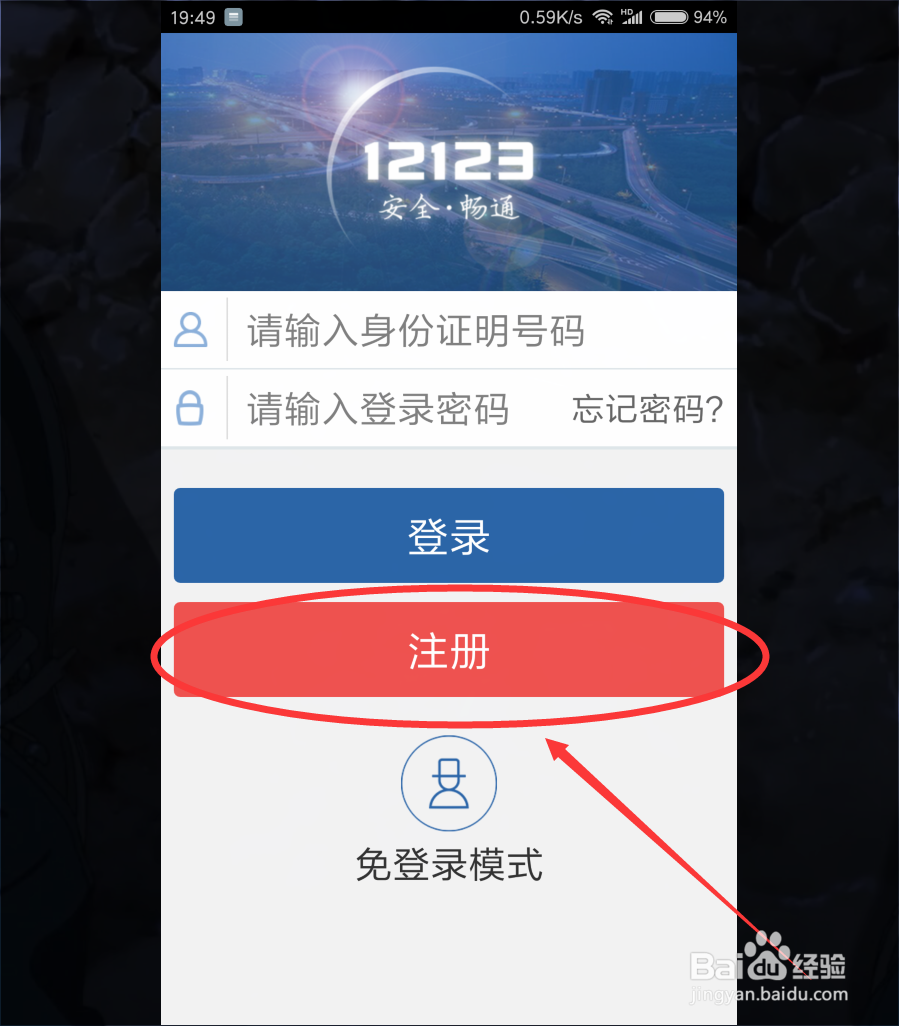Open the 忘记密码 forgot password link
The height and width of the screenshot is (1026, 899).
pyautogui.click(x=645, y=408)
